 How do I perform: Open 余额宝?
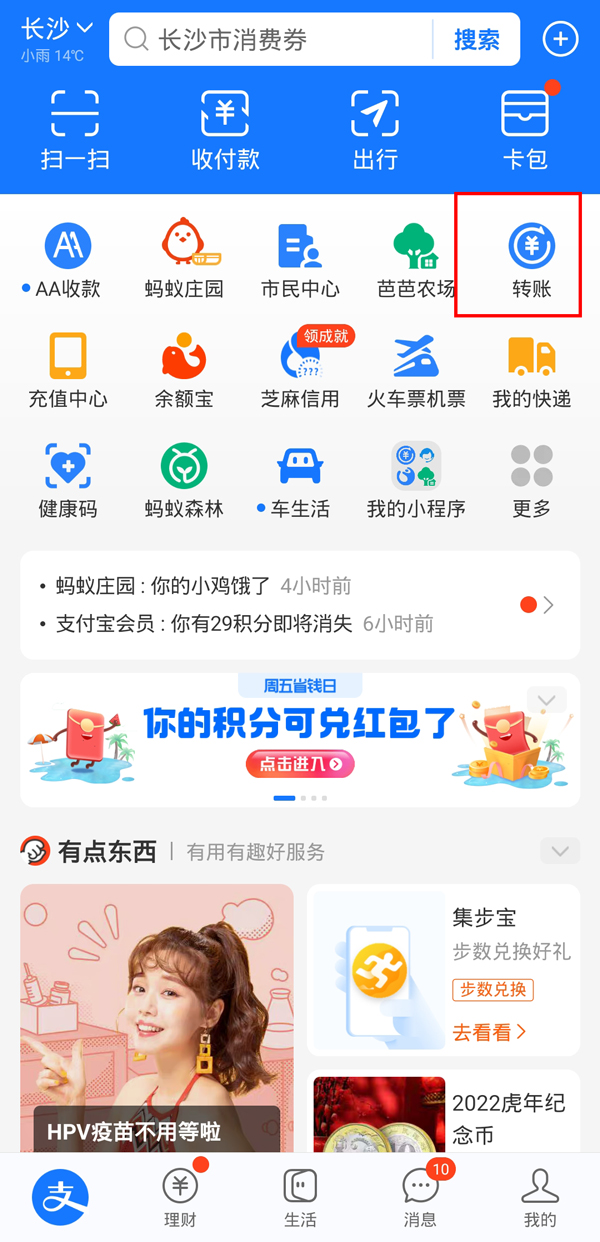tap(184, 368)
